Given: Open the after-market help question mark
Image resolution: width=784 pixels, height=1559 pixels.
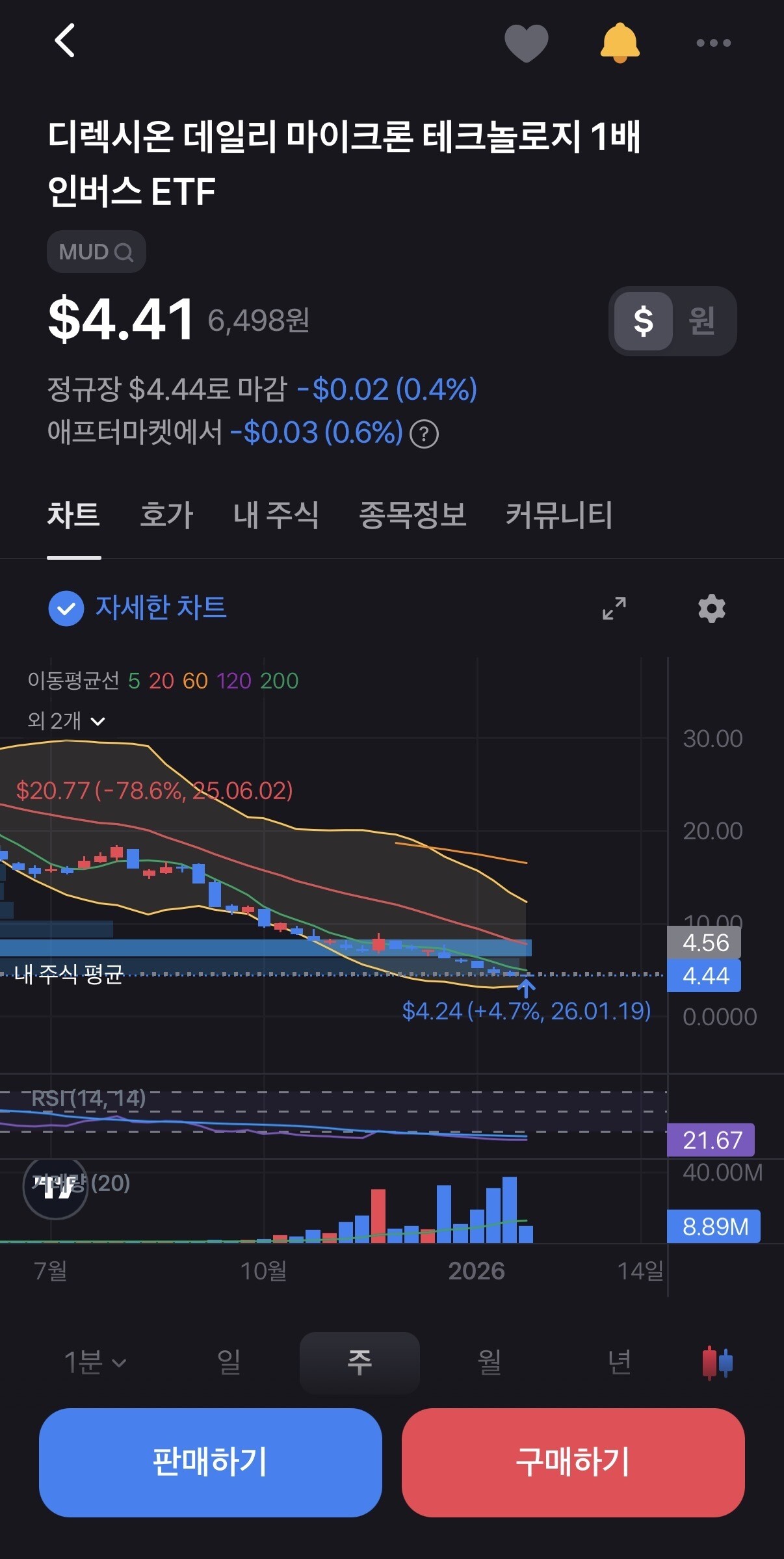Looking at the screenshot, I should click(x=425, y=434).
